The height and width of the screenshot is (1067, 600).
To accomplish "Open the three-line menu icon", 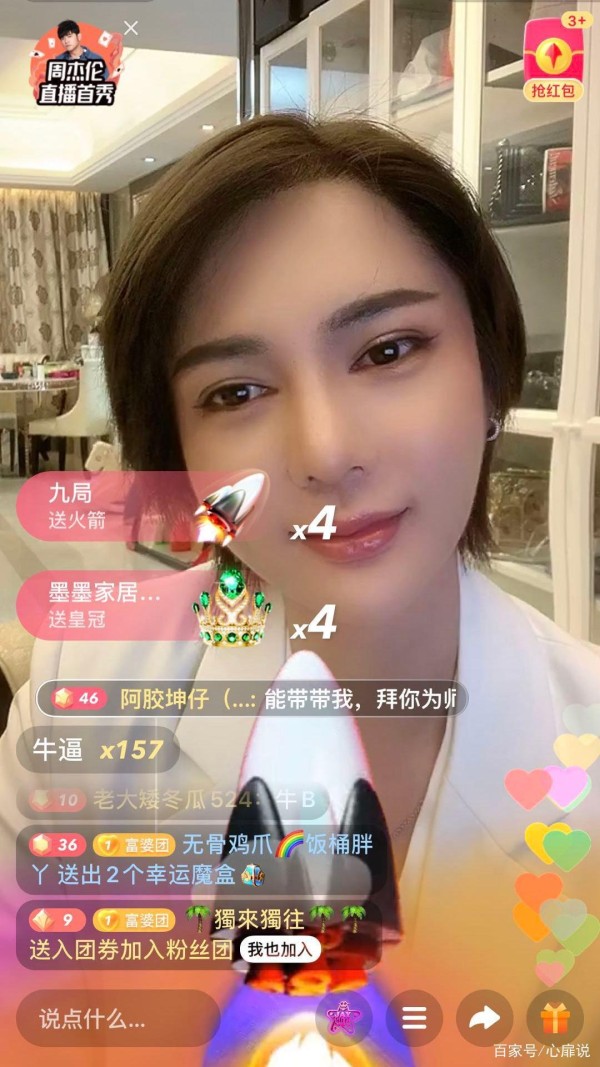I will click(414, 1018).
